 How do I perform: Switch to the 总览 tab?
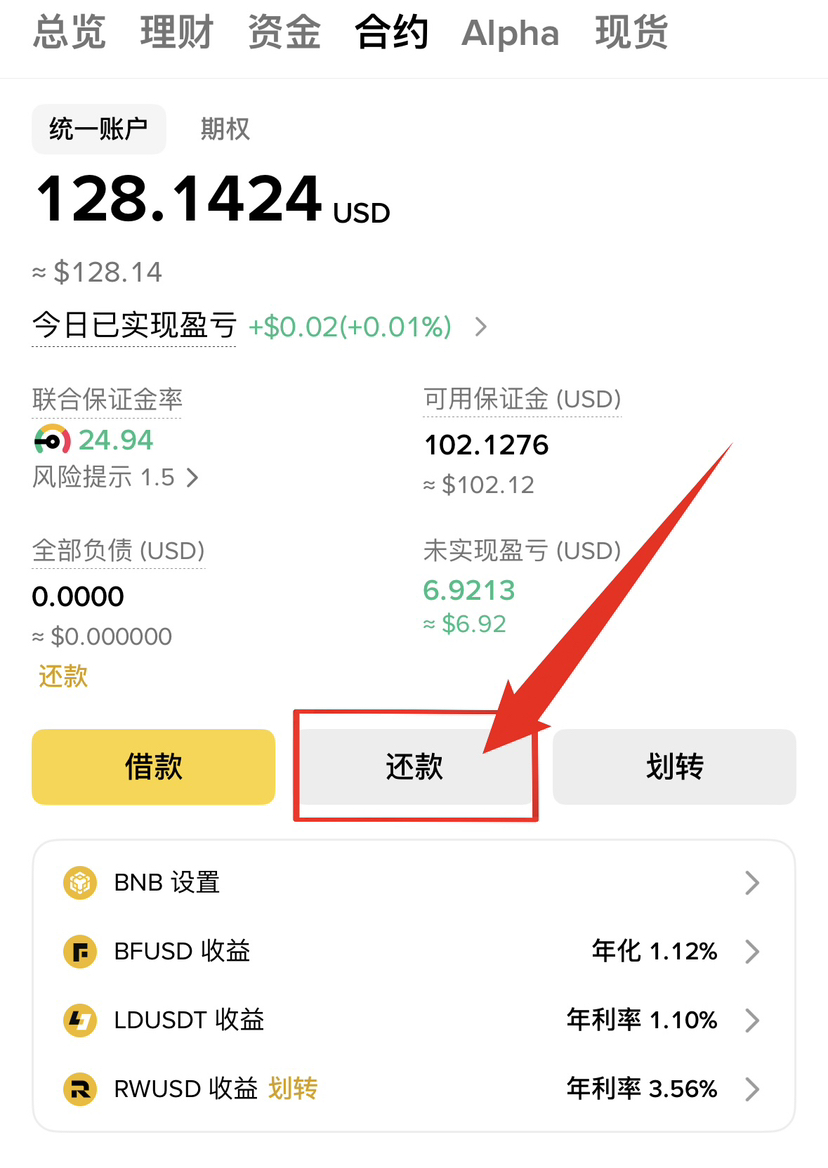click(69, 33)
